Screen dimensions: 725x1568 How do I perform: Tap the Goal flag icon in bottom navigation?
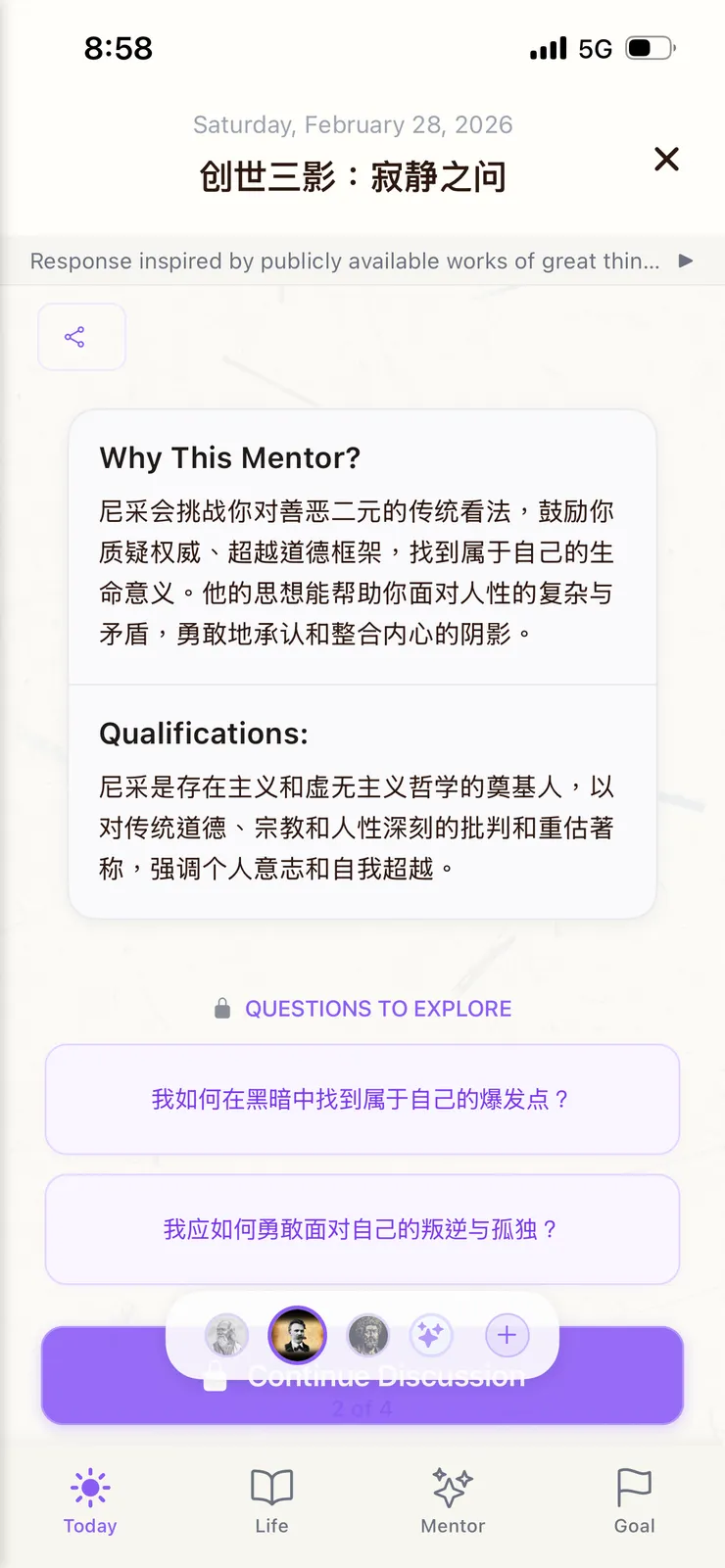(x=634, y=1489)
